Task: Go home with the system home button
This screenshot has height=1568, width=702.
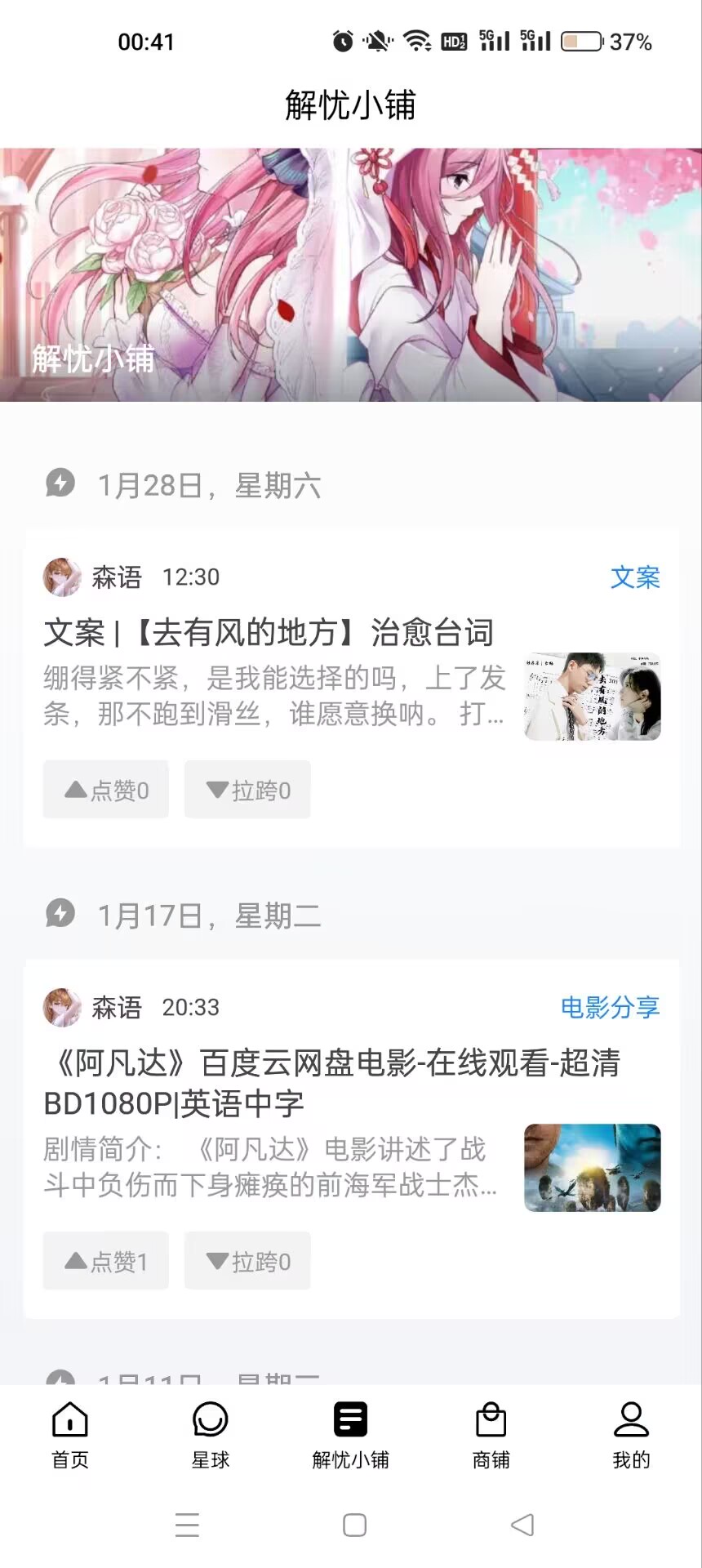Action: [x=354, y=1525]
